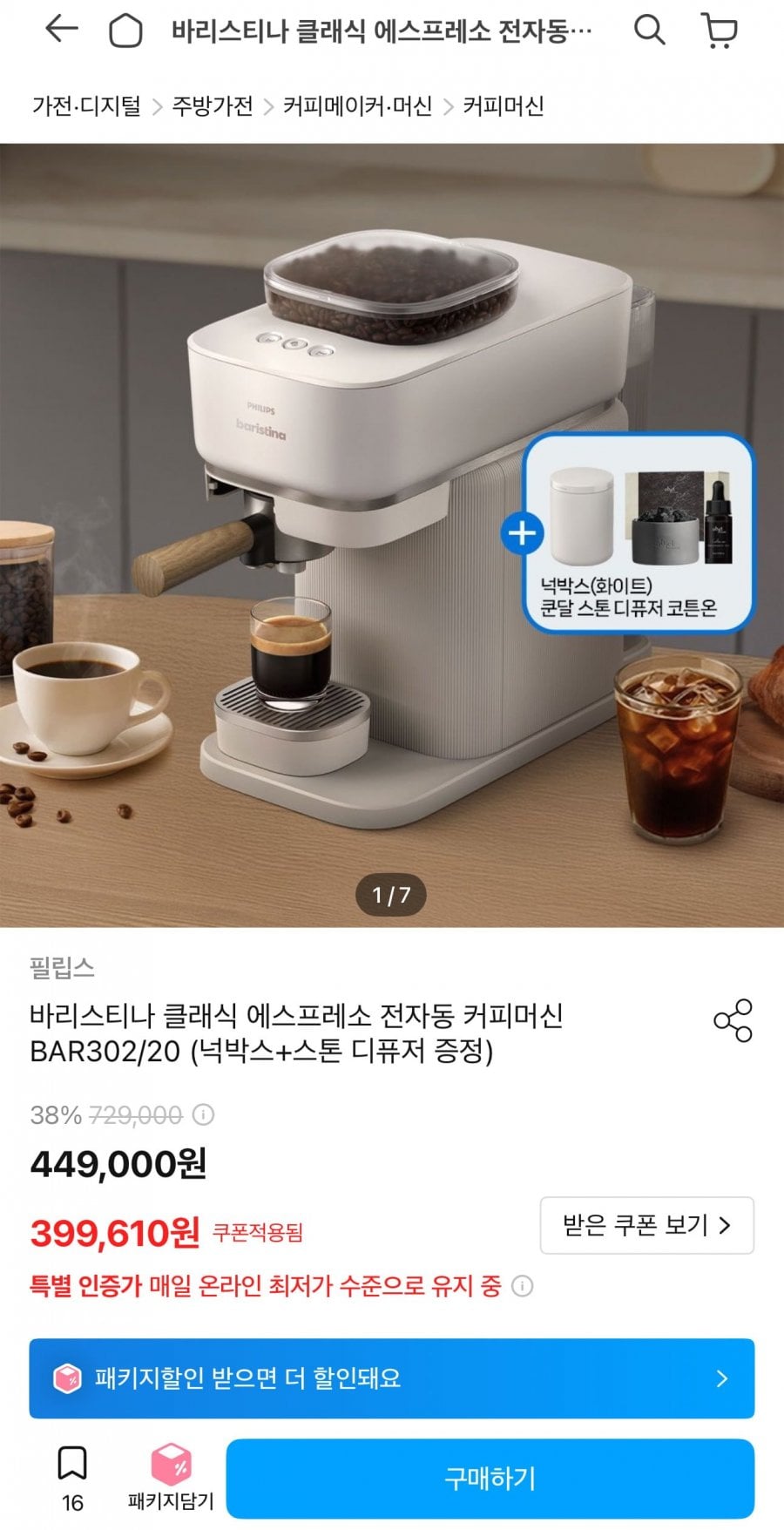The width and height of the screenshot is (784, 1530).
Task: Tap 패키지담기 to add to package
Action: pyautogui.click(x=171, y=1476)
